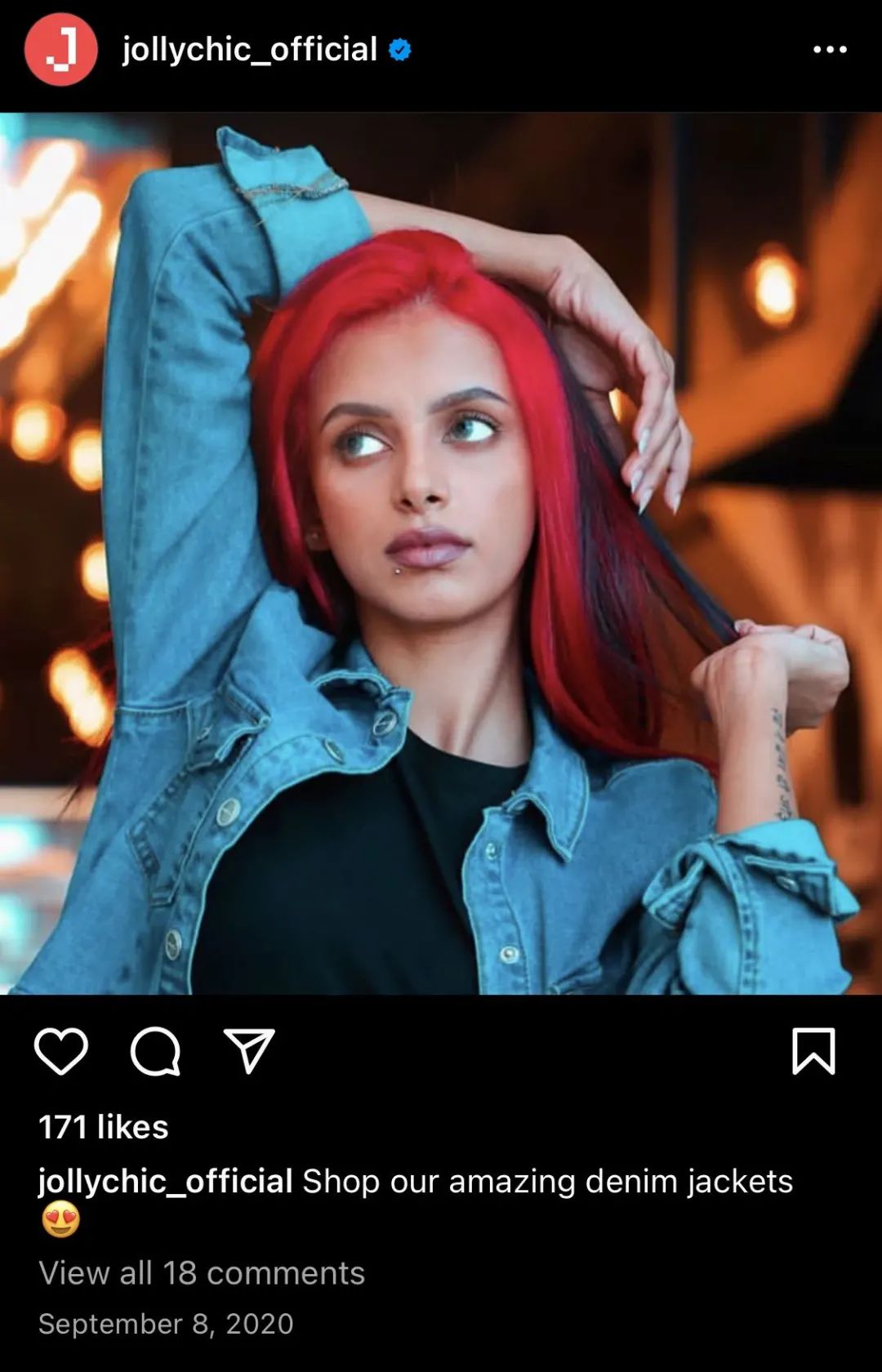Screen dimensions: 882x1372
Task: Bookmark this post
Action: tap(813, 1051)
